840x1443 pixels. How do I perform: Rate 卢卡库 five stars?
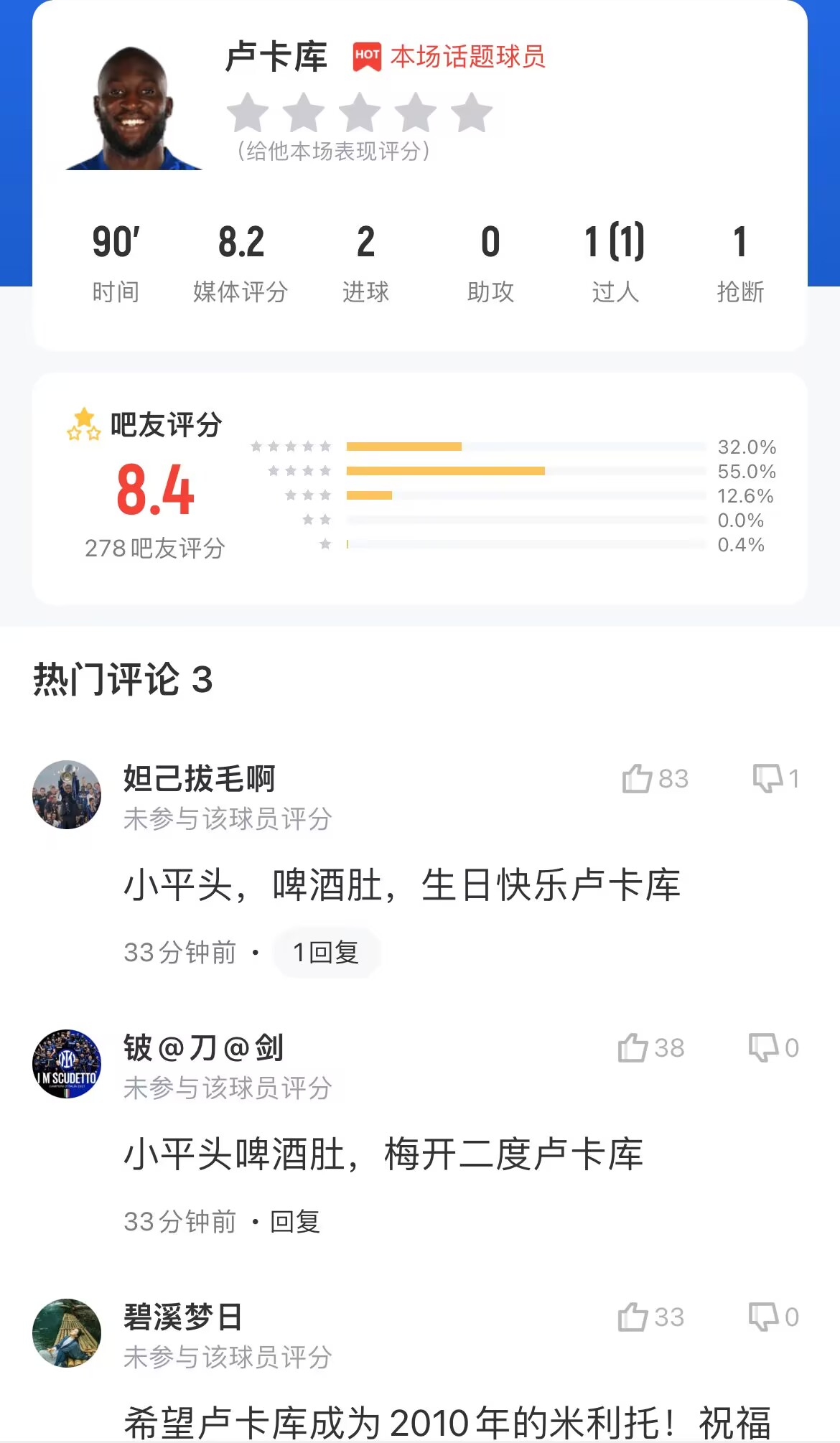pyautogui.click(x=472, y=113)
